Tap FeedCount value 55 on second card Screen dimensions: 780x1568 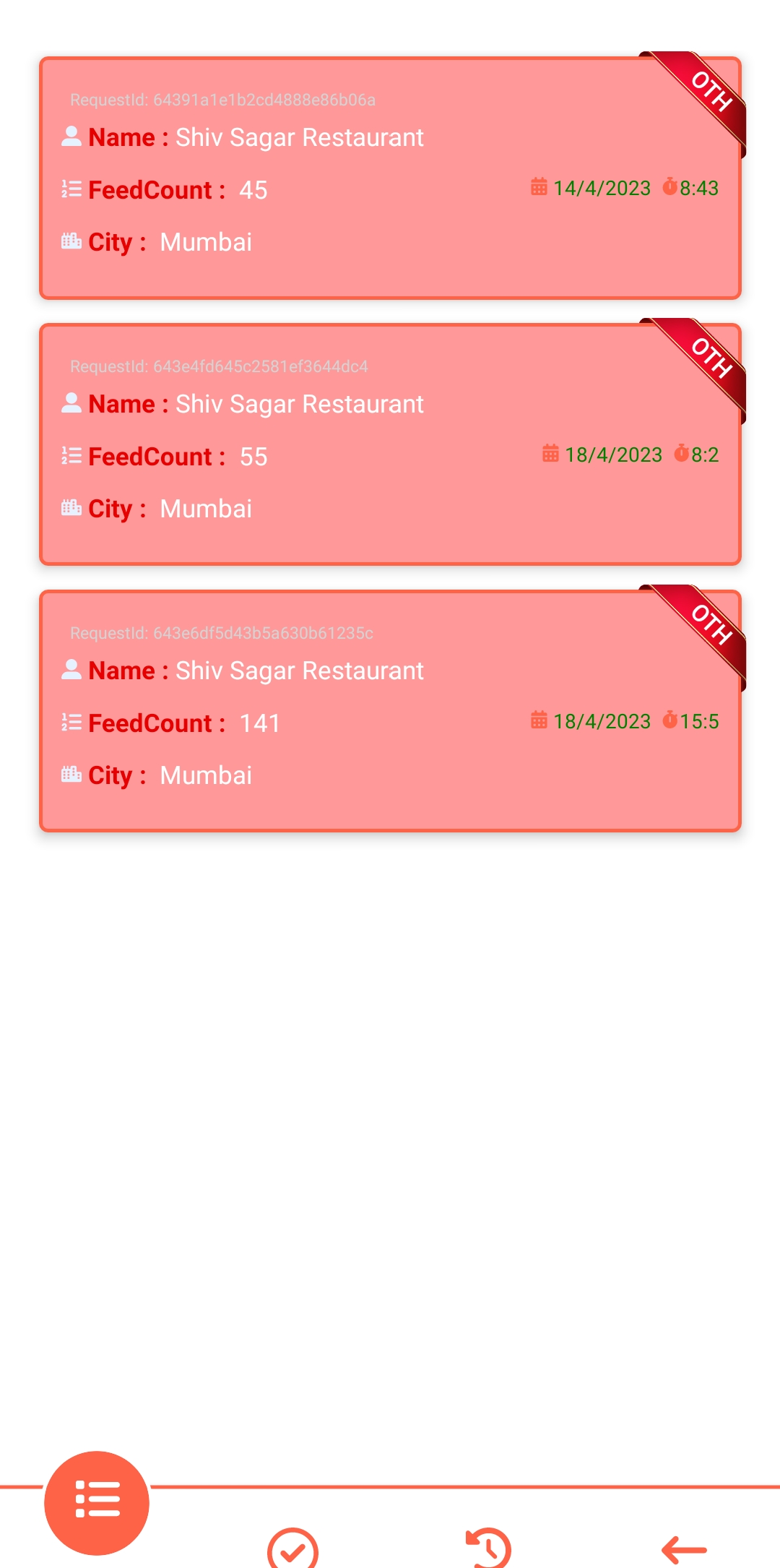254,456
